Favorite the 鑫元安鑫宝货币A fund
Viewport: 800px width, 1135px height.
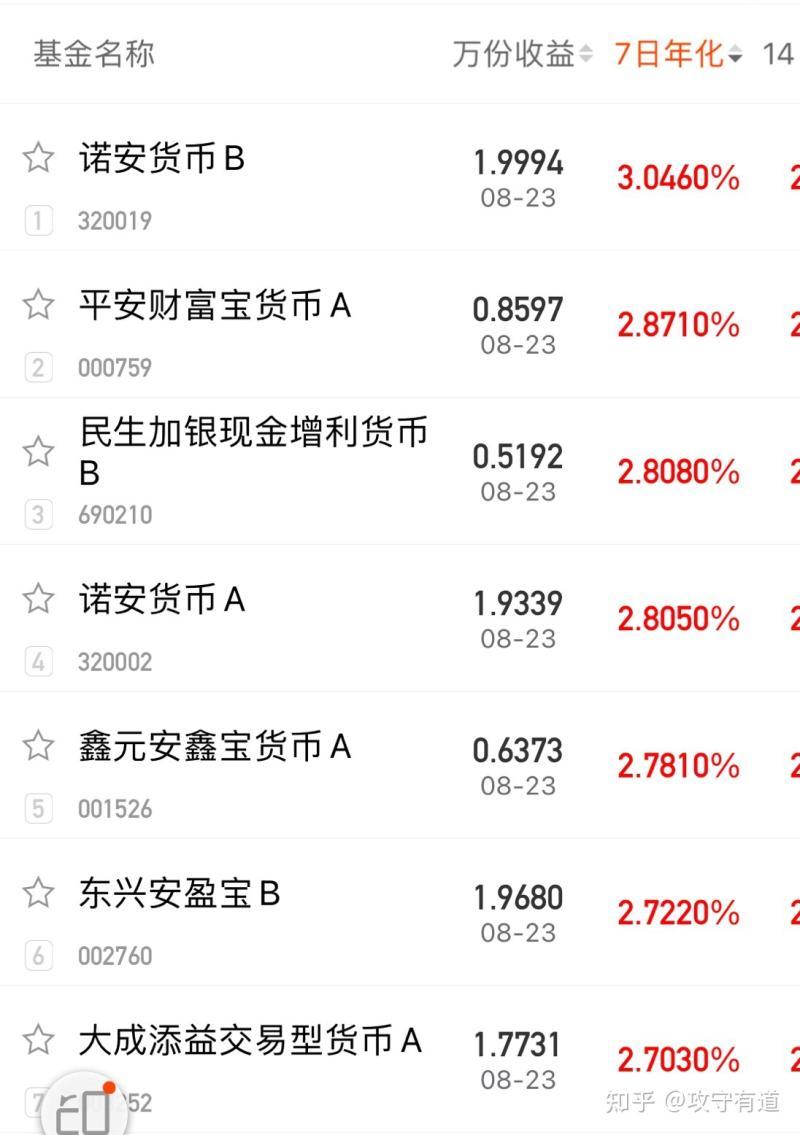tap(38, 746)
